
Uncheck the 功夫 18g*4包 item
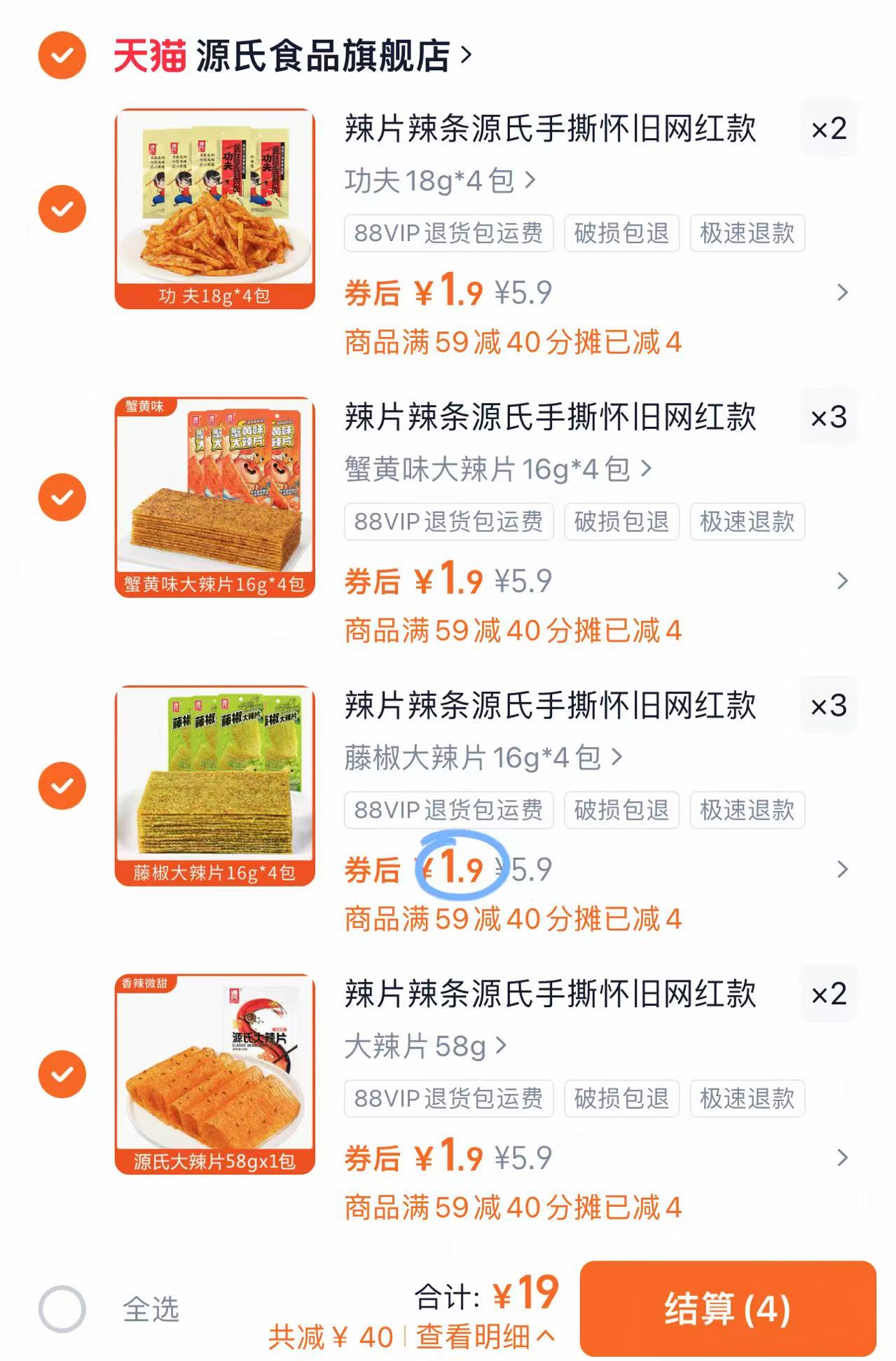(64, 208)
